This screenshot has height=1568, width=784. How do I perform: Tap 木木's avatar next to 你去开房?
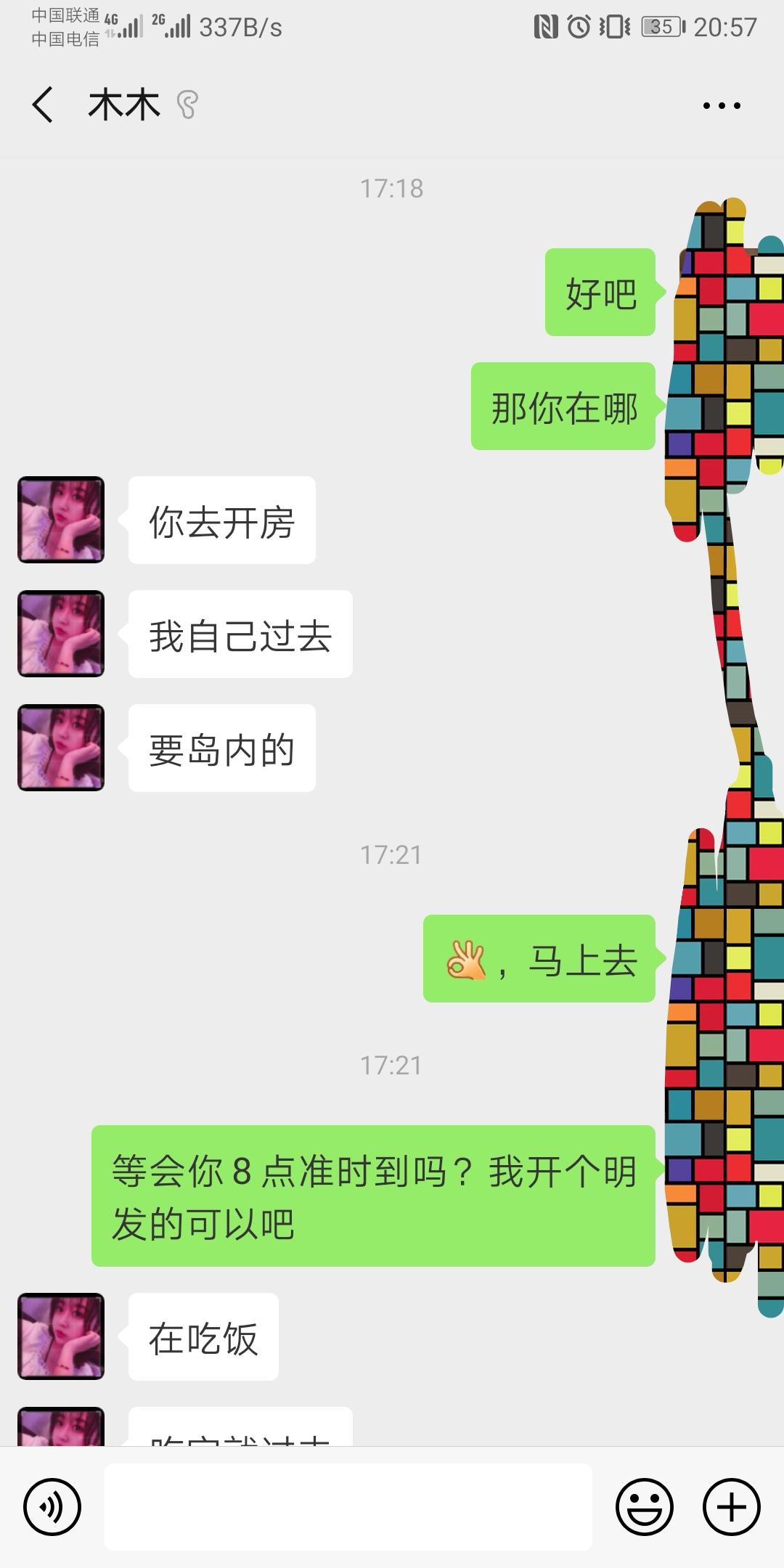pyautogui.click(x=61, y=520)
